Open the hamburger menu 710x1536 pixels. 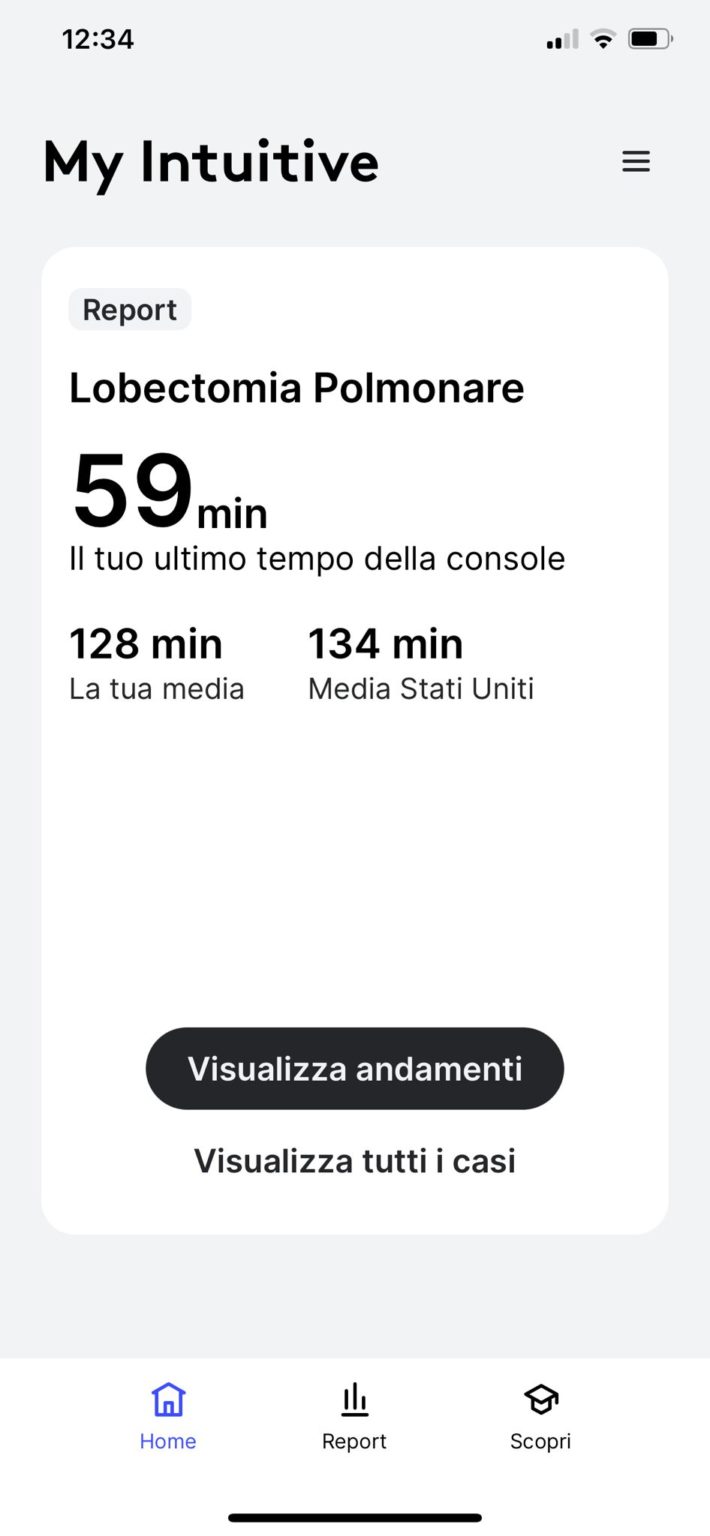[x=636, y=162]
